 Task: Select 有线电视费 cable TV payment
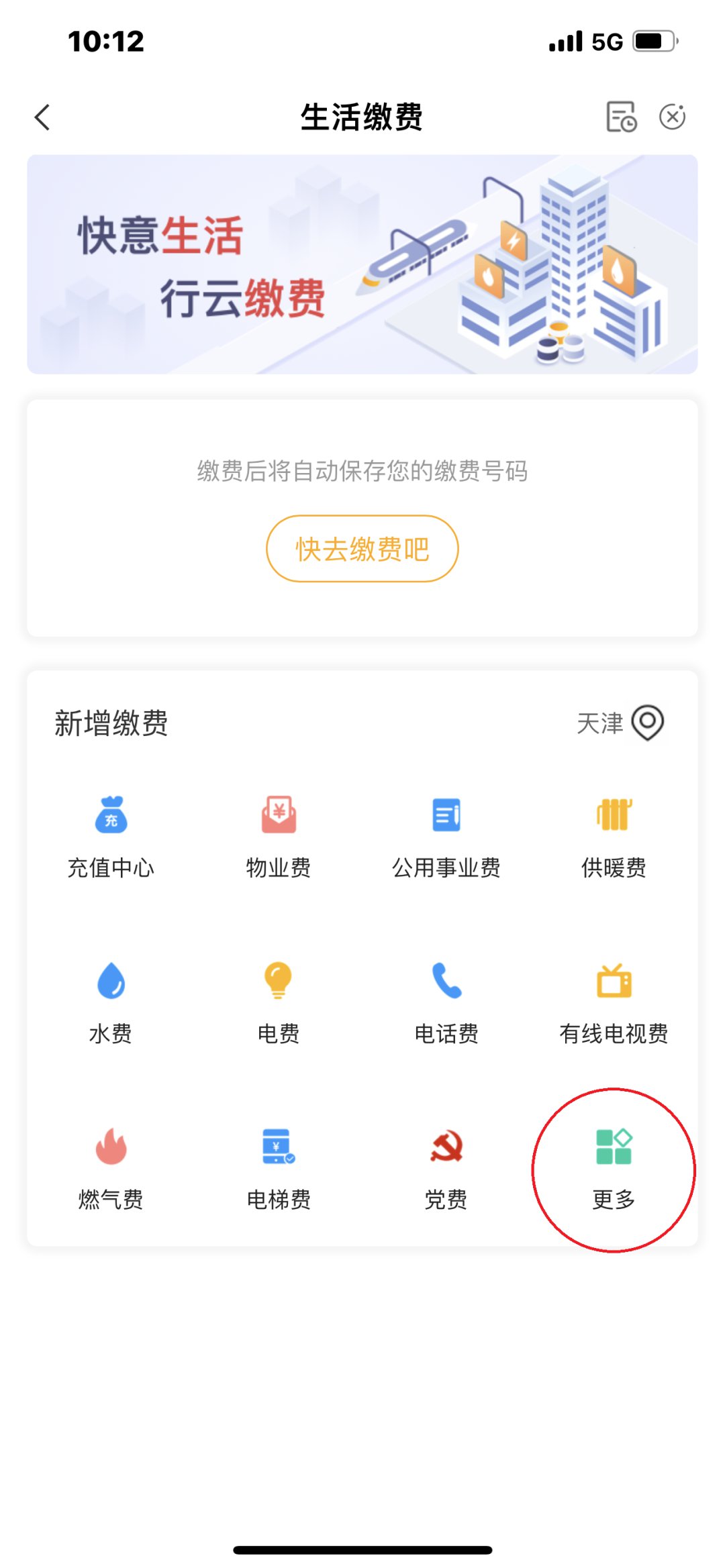[614, 1002]
